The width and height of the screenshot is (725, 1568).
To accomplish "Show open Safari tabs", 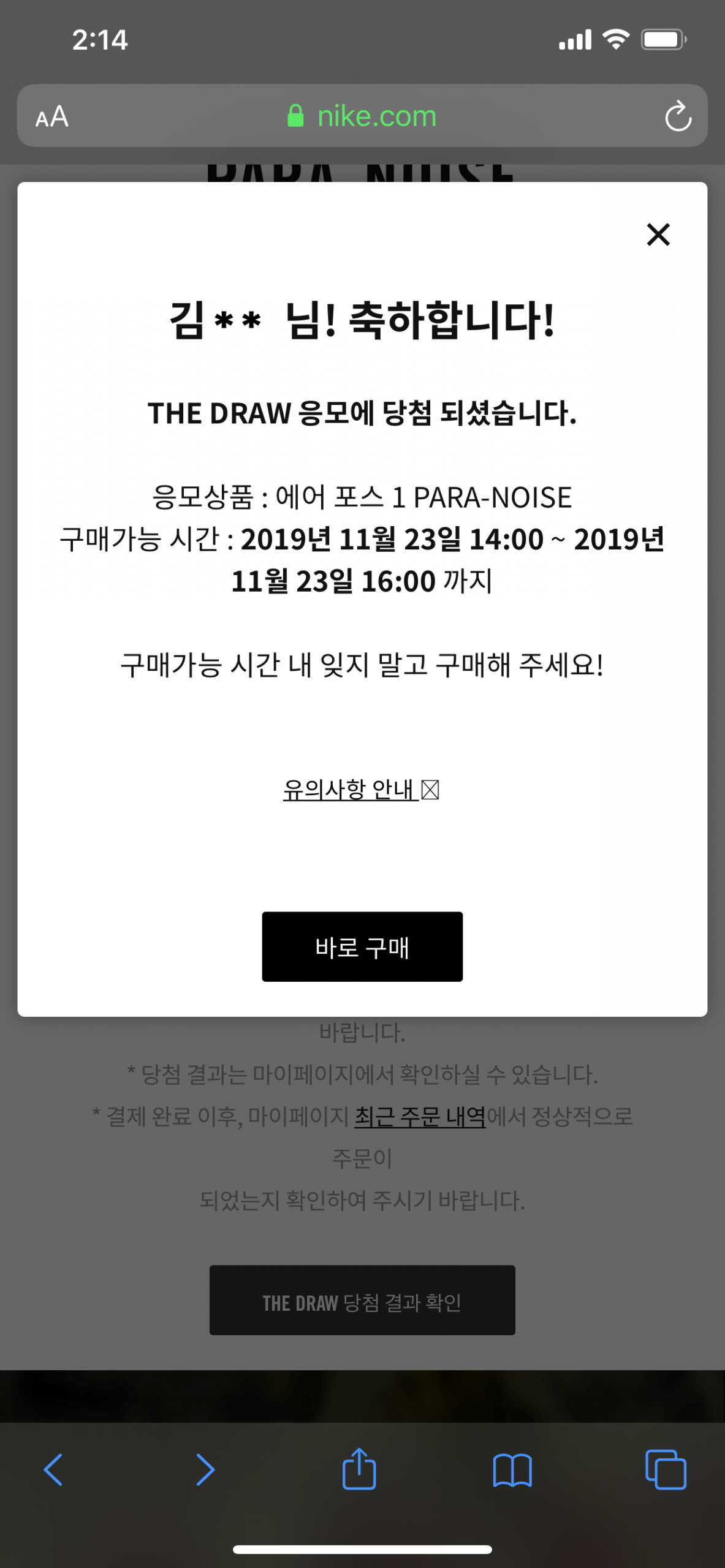I will pos(666,1469).
